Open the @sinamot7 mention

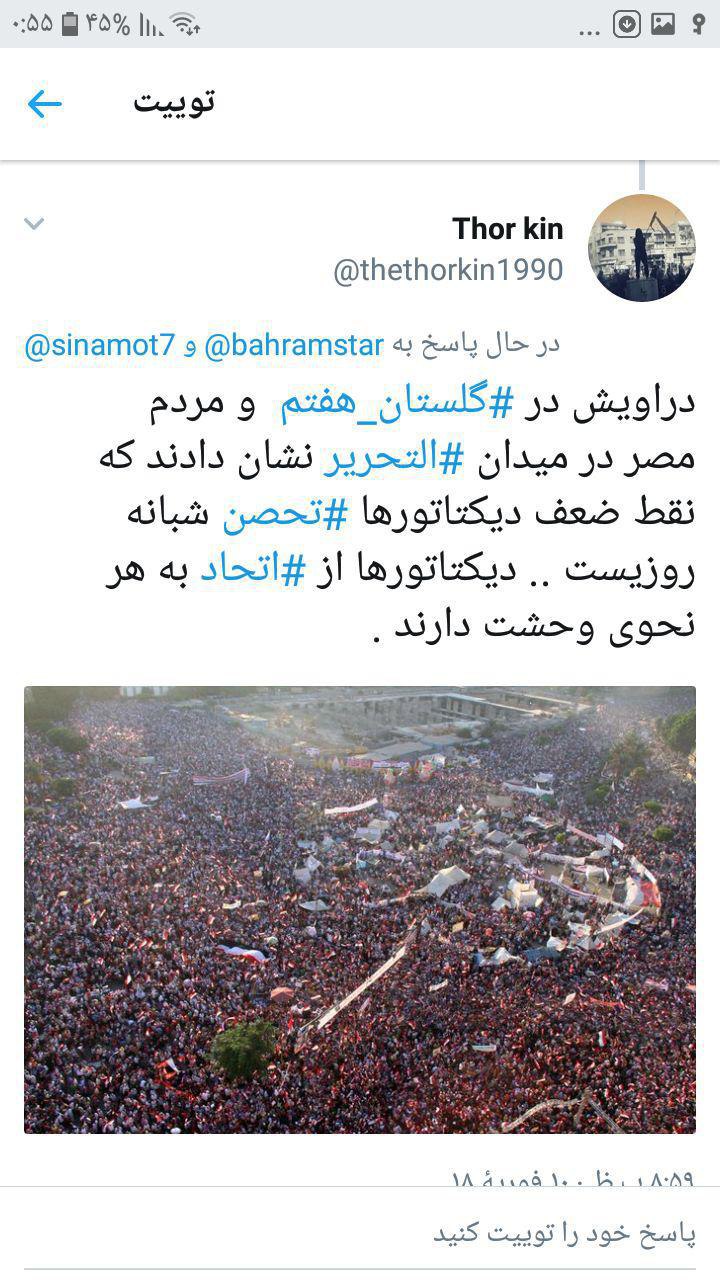99,346
